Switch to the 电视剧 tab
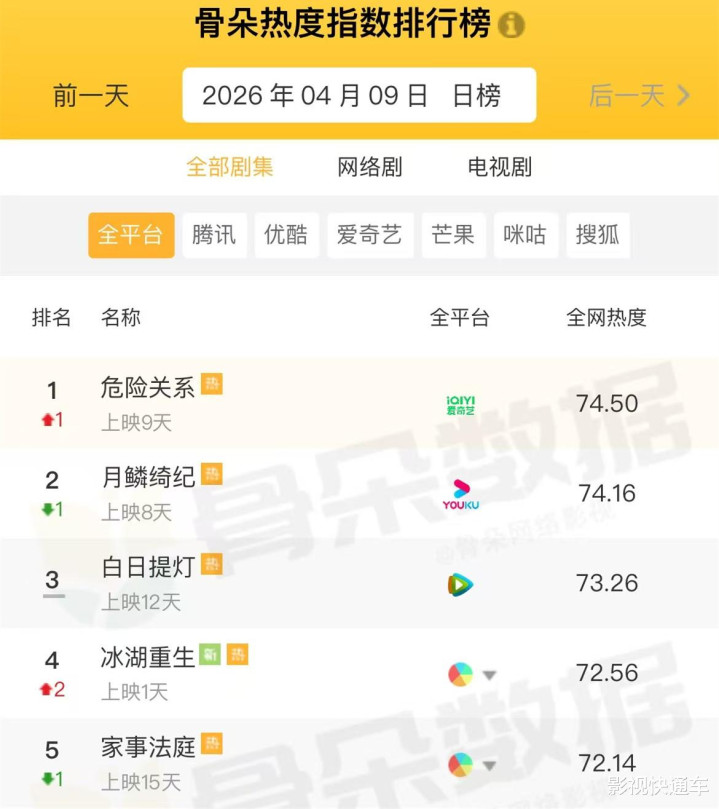719x809 pixels. click(500, 167)
